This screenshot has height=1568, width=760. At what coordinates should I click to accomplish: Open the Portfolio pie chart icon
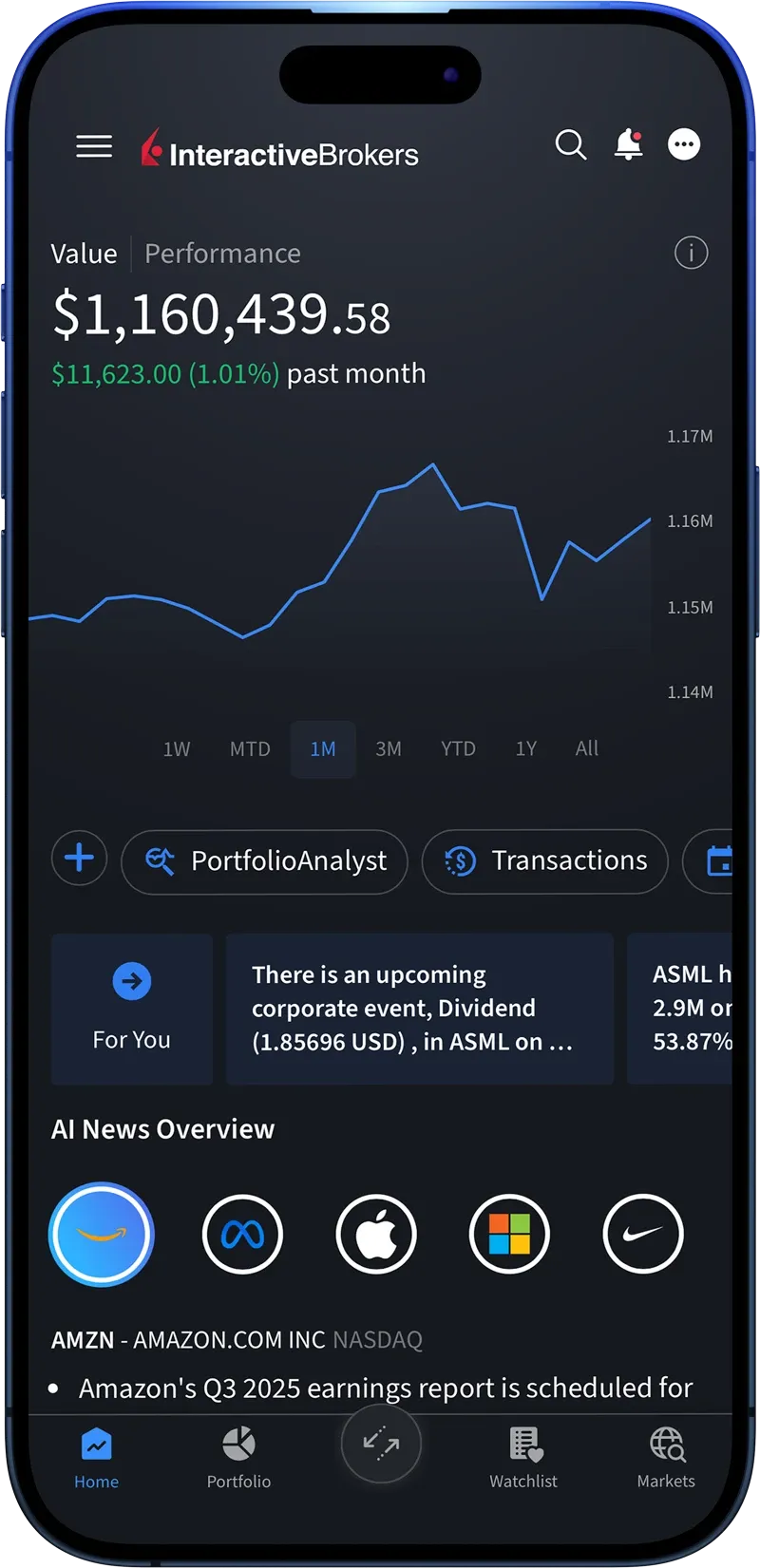tap(238, 1445)
